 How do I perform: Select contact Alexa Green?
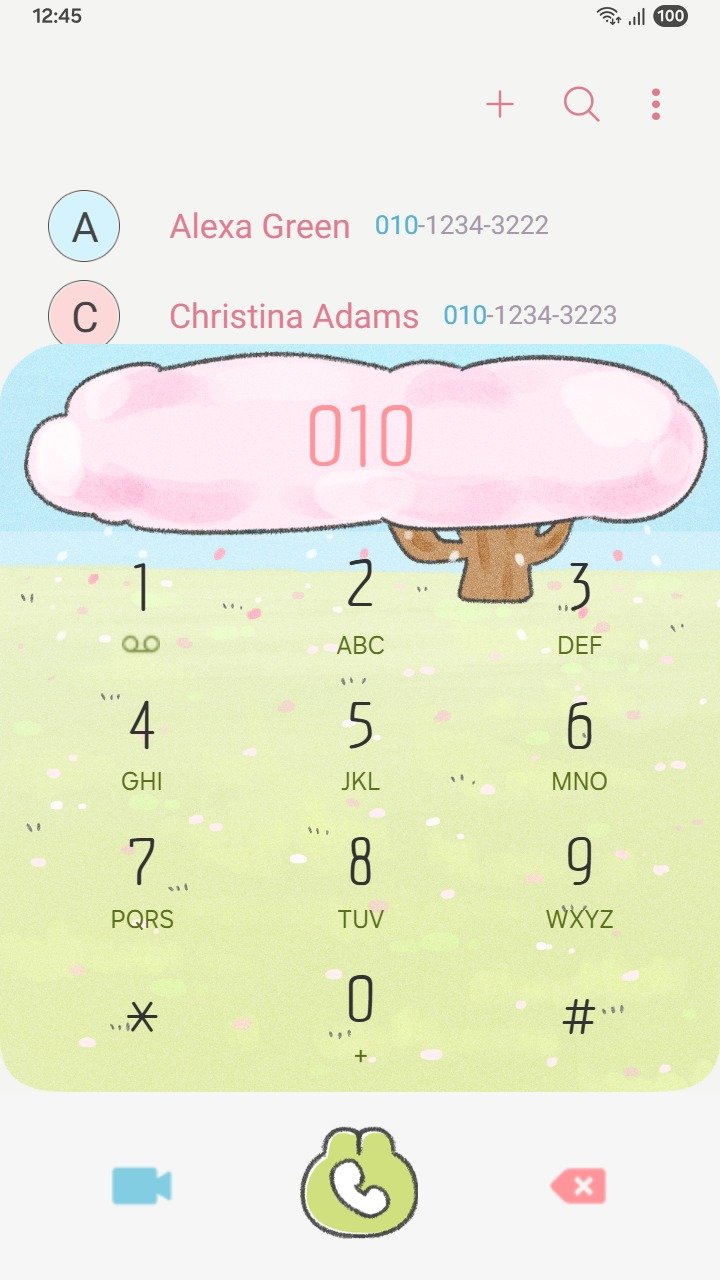pos(260,226)
